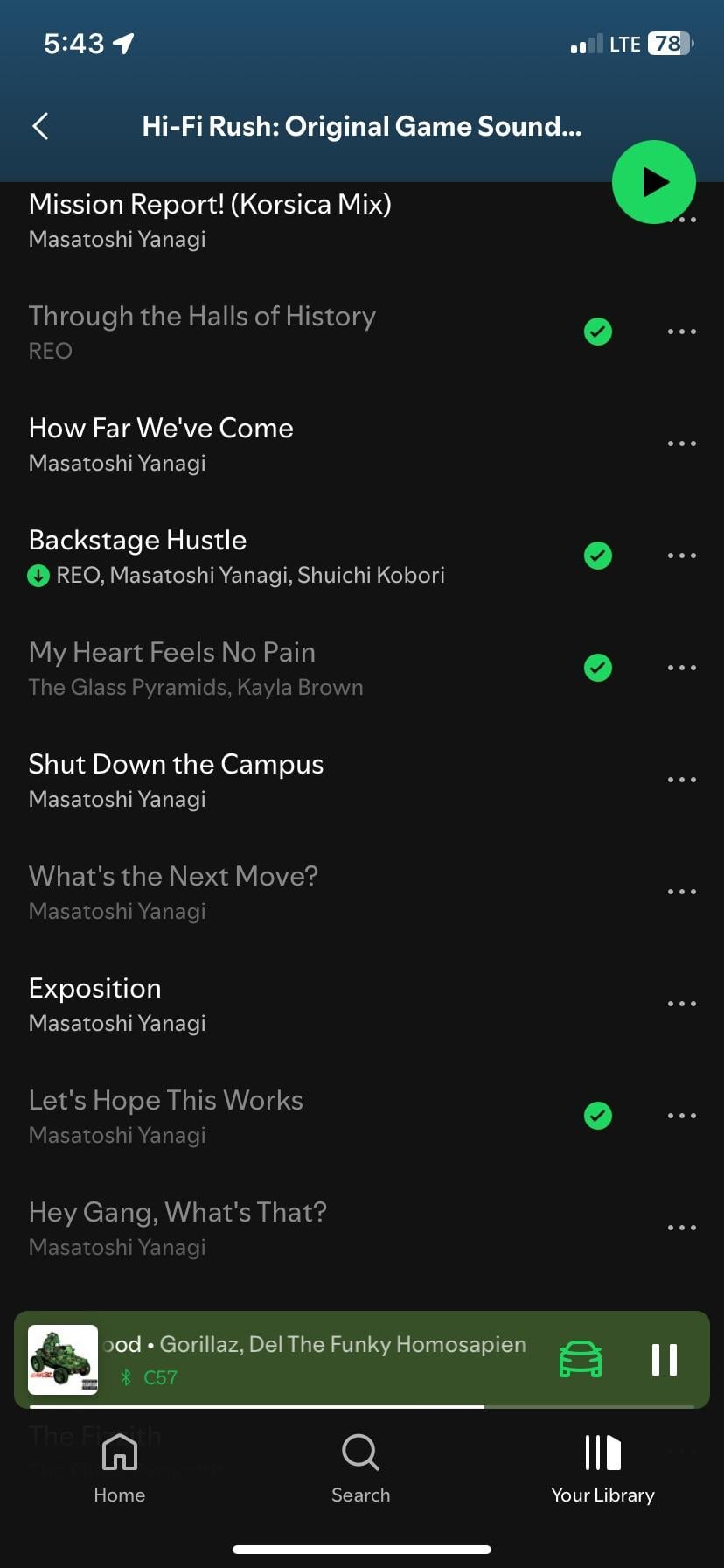Image resolution: width=724 pixels, height=1568 pixels.
Task: Play Shut Down the Campus
Action: click(176, 764)
